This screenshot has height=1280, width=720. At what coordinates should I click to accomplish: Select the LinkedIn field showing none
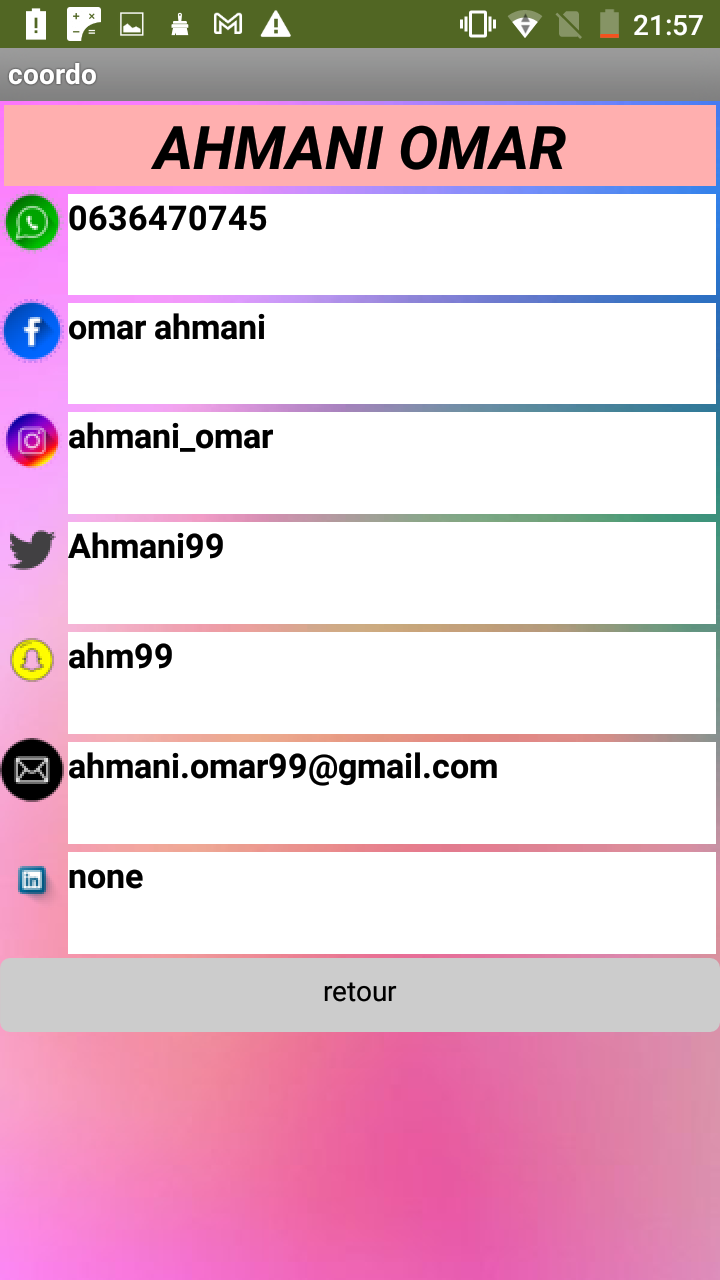[391, 902]
